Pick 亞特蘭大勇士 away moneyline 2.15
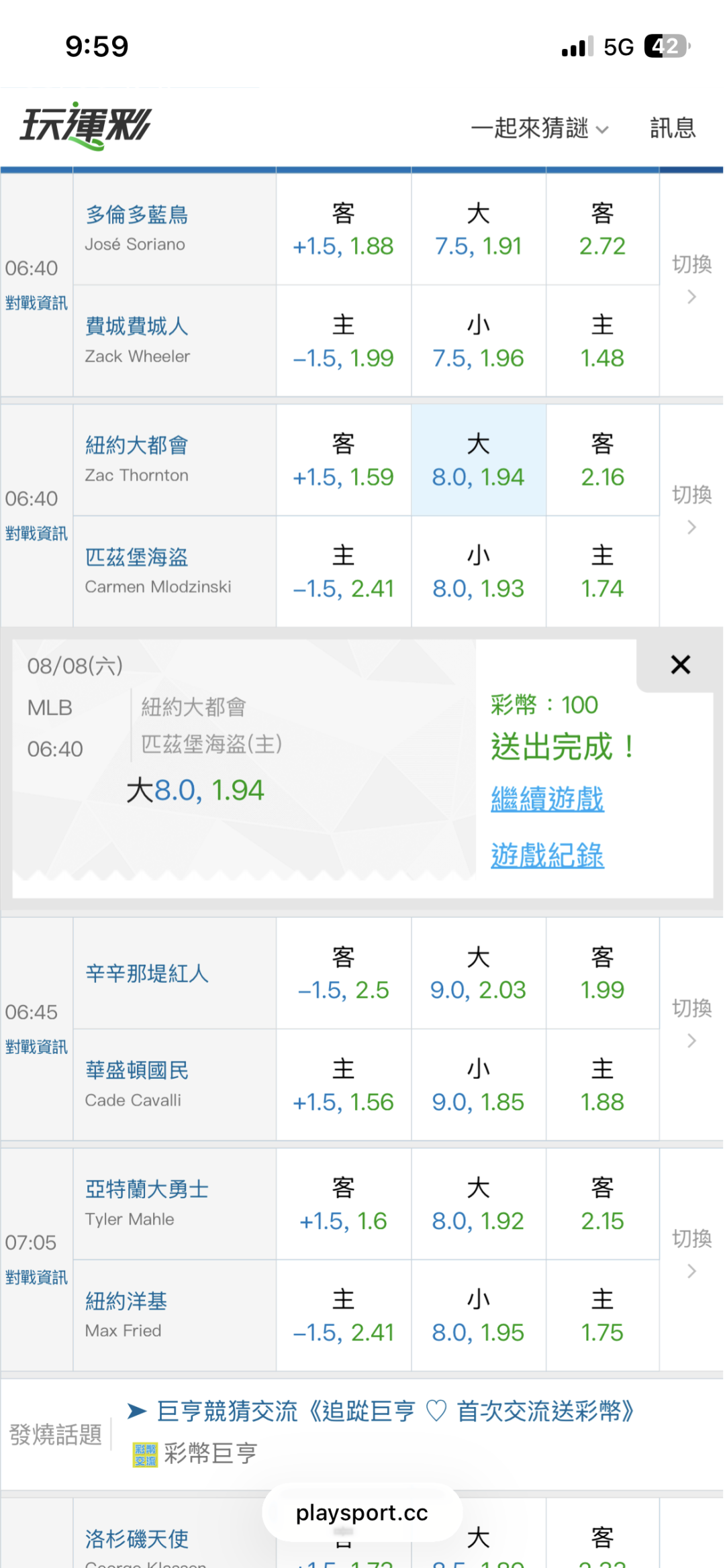 (602, 1204)
